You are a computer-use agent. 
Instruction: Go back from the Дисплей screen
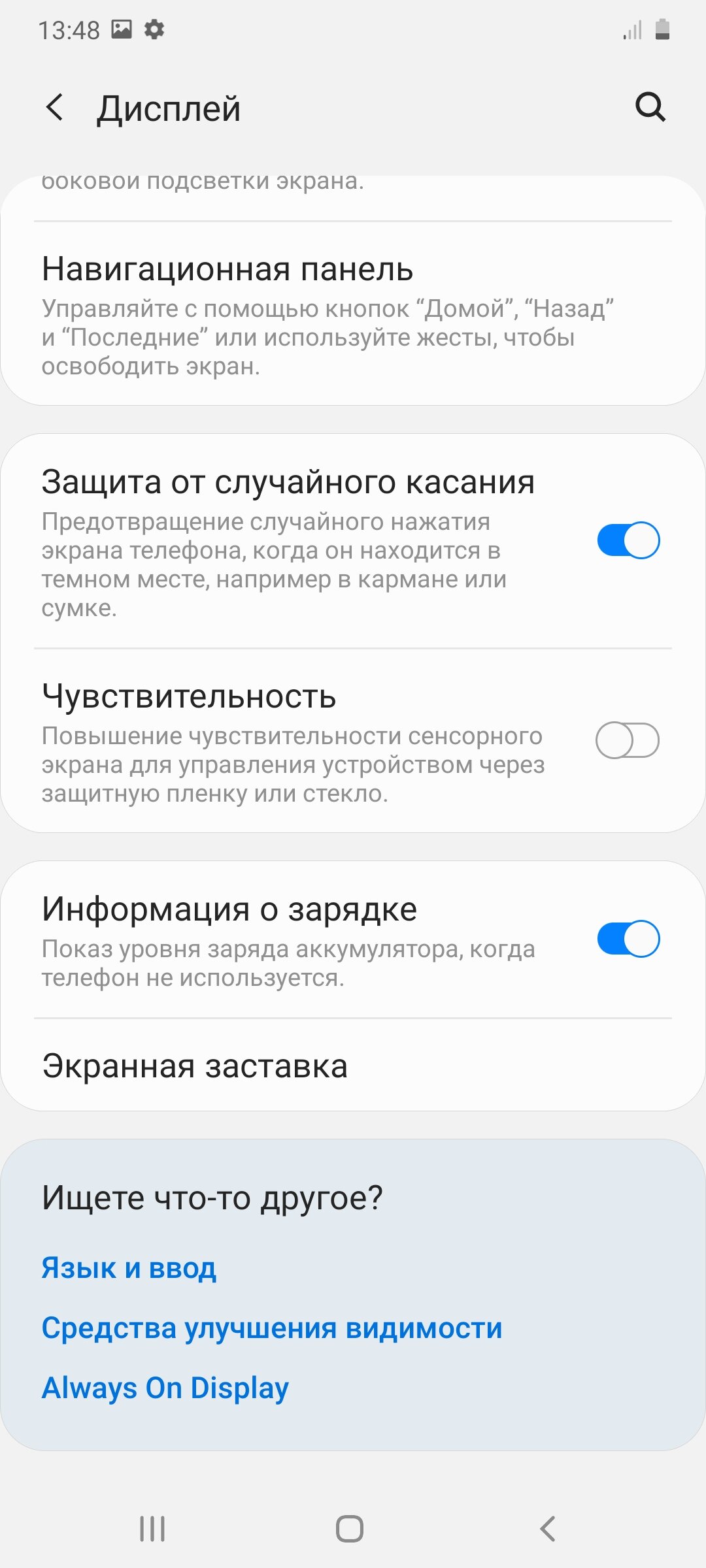click(x=55, y=108)
